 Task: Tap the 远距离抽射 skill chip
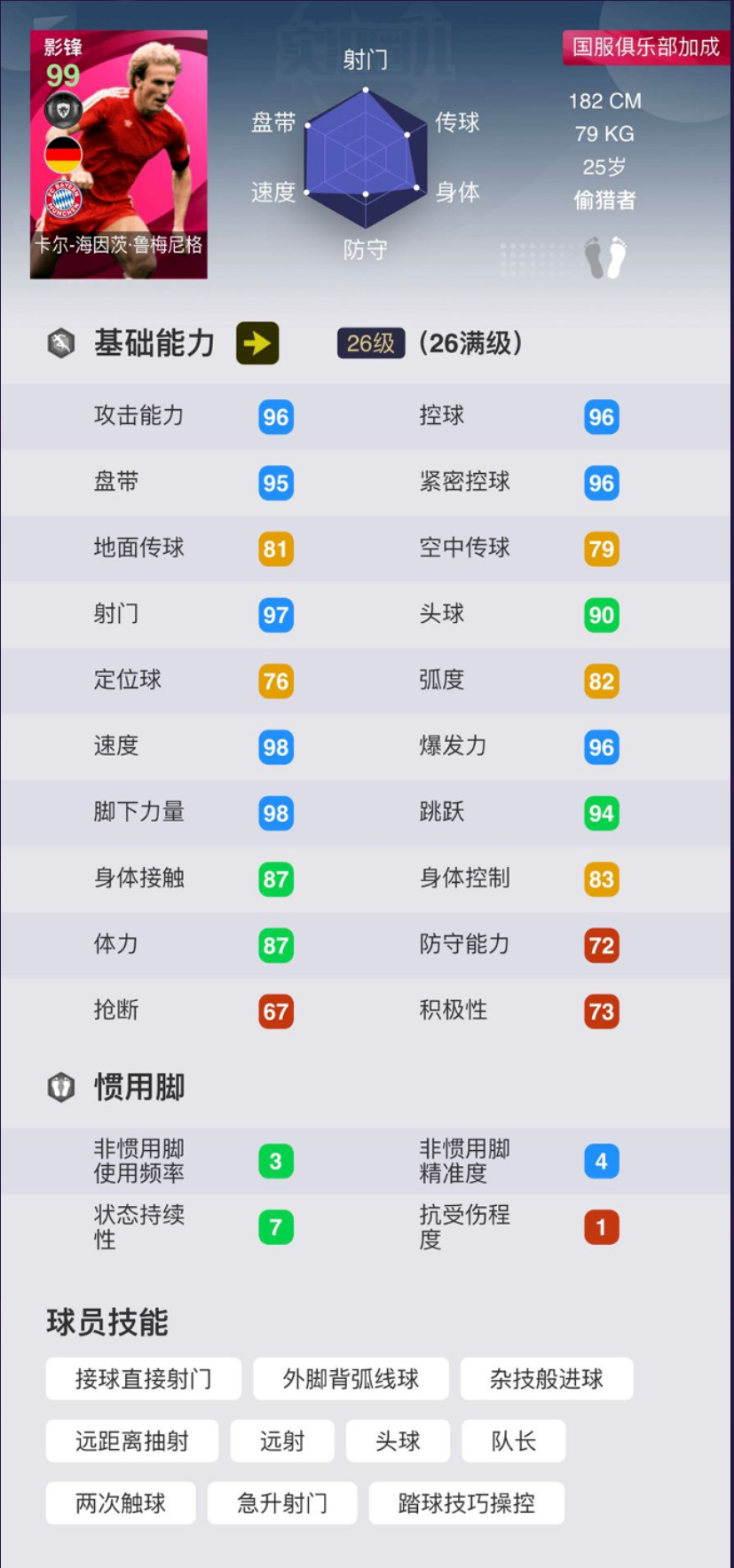[132, 1441]
